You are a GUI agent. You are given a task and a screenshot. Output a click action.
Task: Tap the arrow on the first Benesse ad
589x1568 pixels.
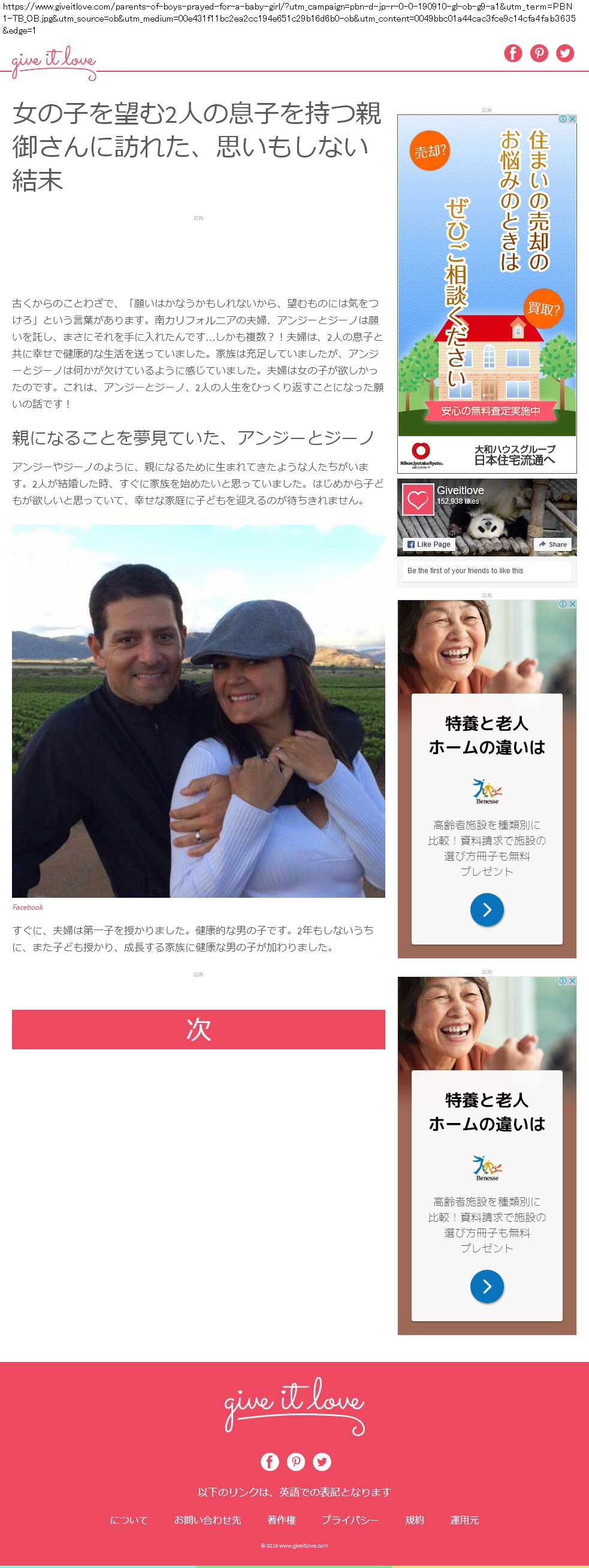click(x=487, y=909)
